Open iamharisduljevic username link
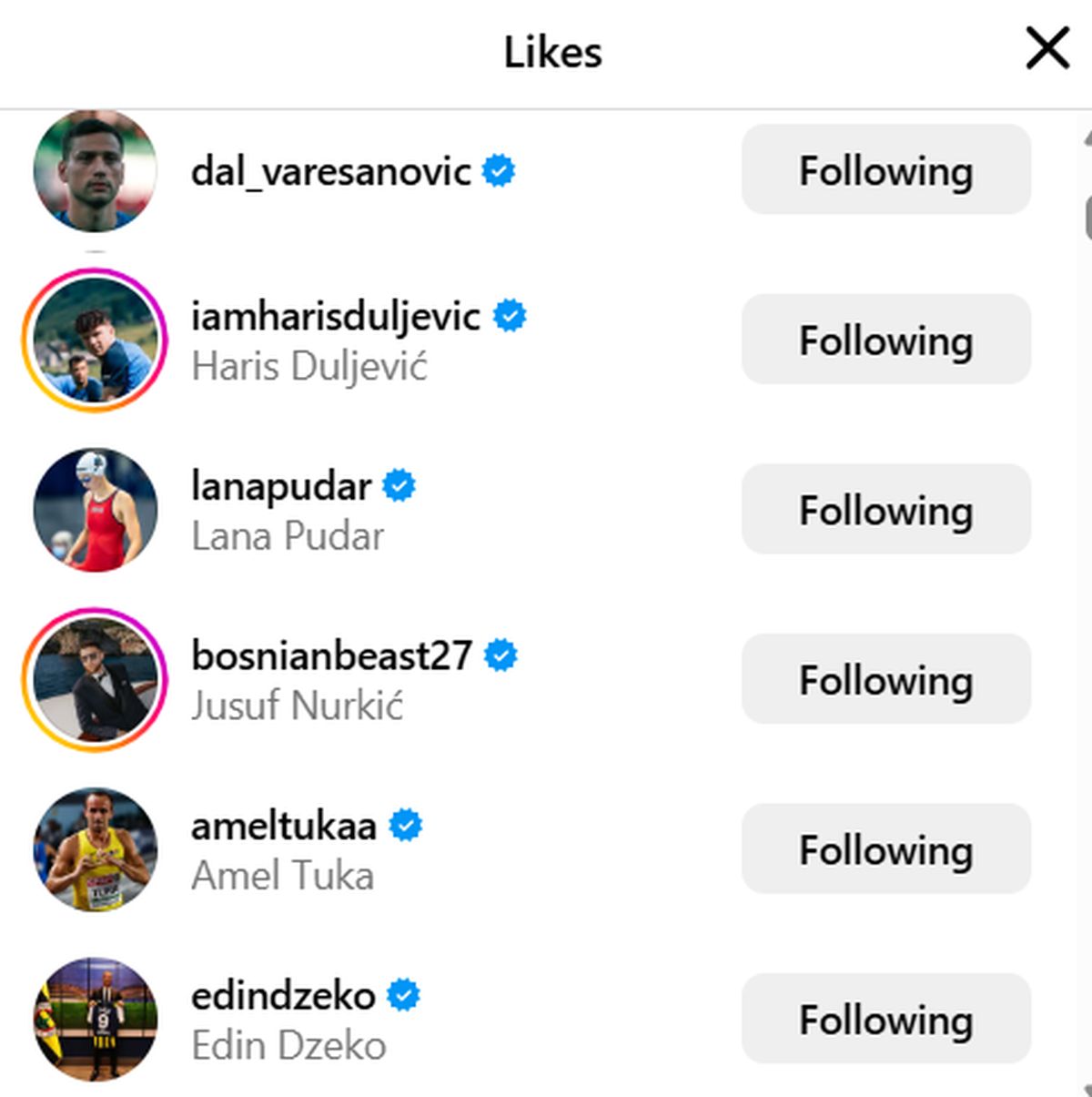Screen dimensions: 1092x1097 pos(335,317)
